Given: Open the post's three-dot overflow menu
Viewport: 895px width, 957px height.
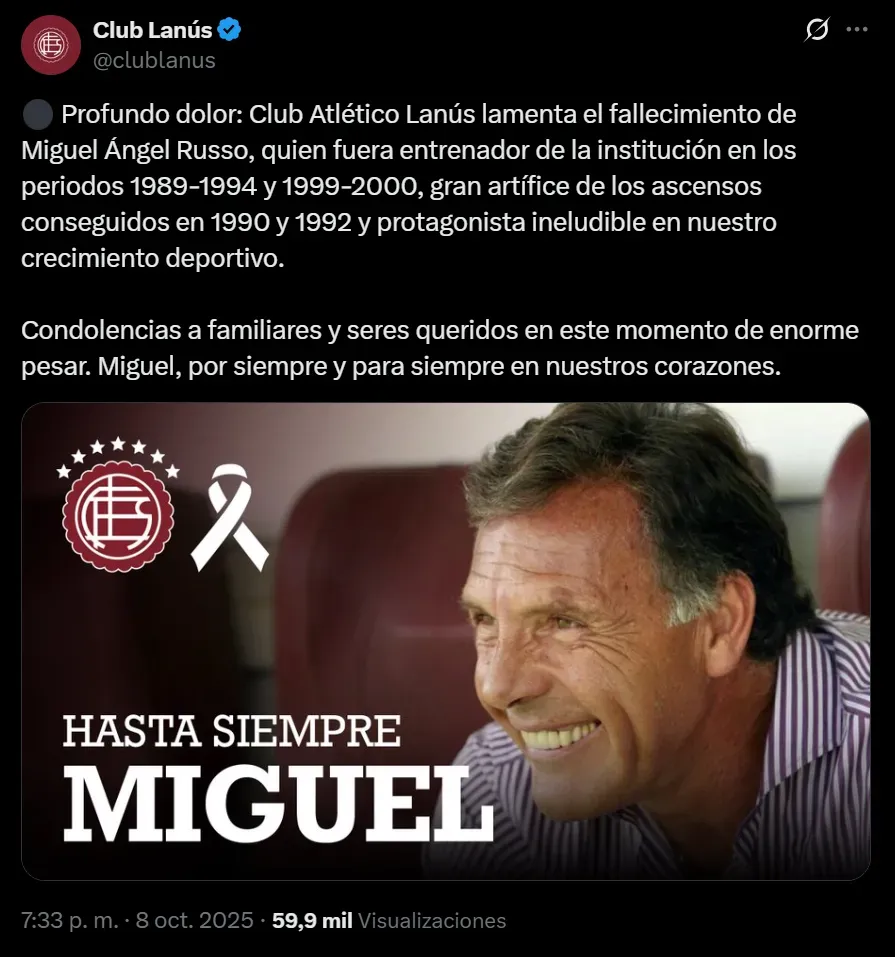Looking at the screenshot, I should (857, 30).
